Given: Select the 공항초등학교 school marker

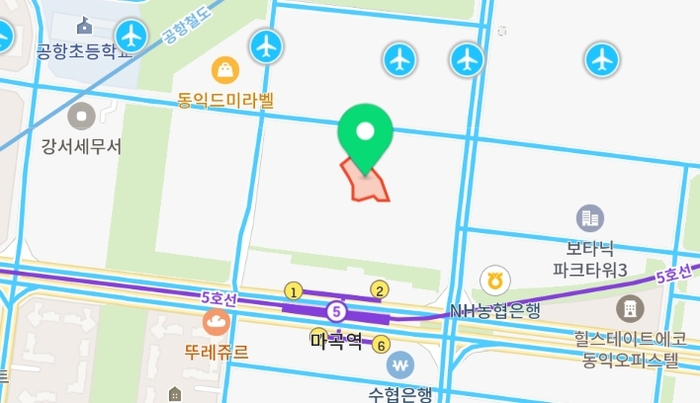Looking at the screenshot, I should (x=85, y=24).
